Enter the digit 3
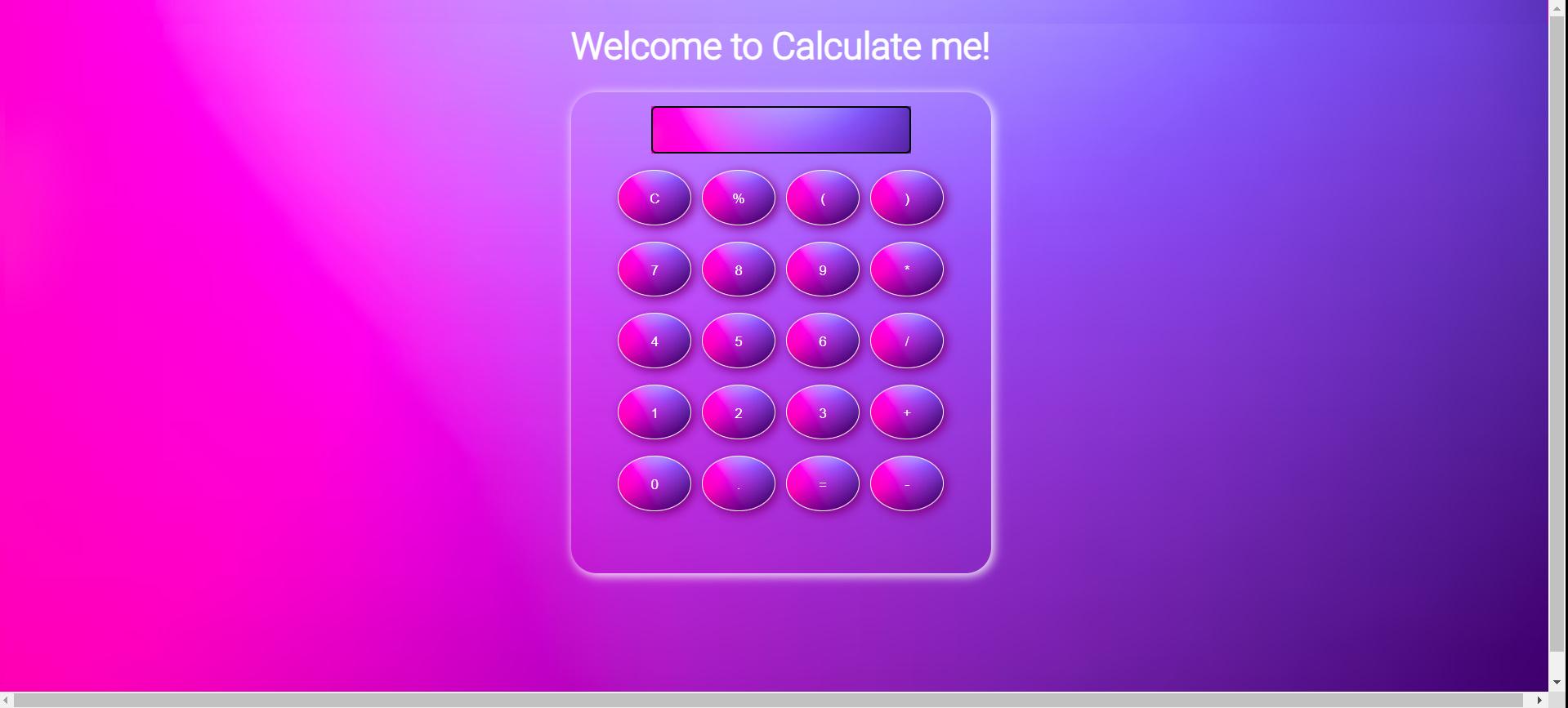This screenshot has height=708, width=1568. [x=823, y=412]
